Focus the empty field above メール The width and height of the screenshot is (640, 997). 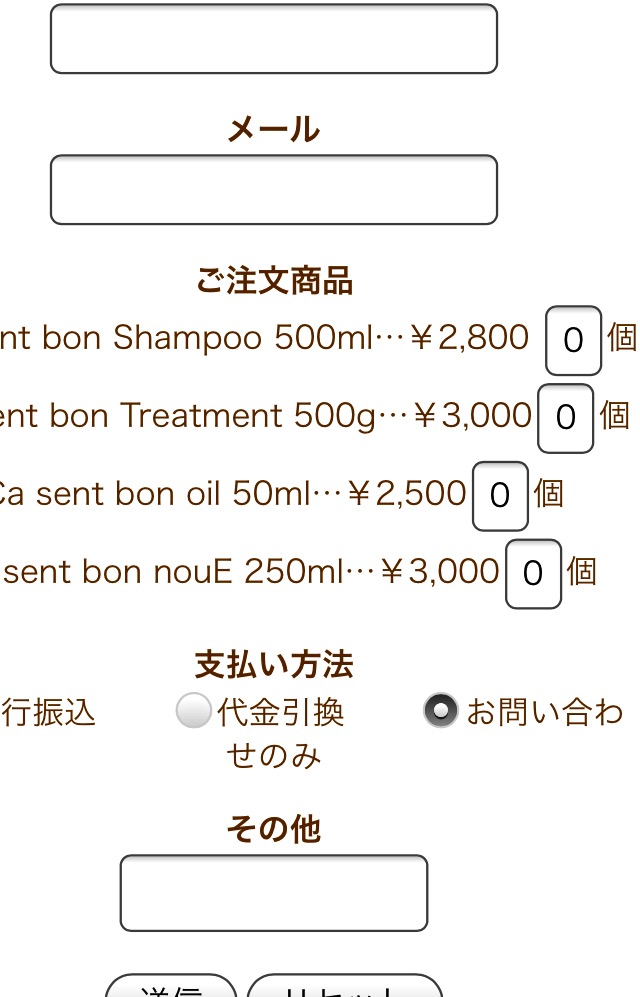tap(273, 39)
